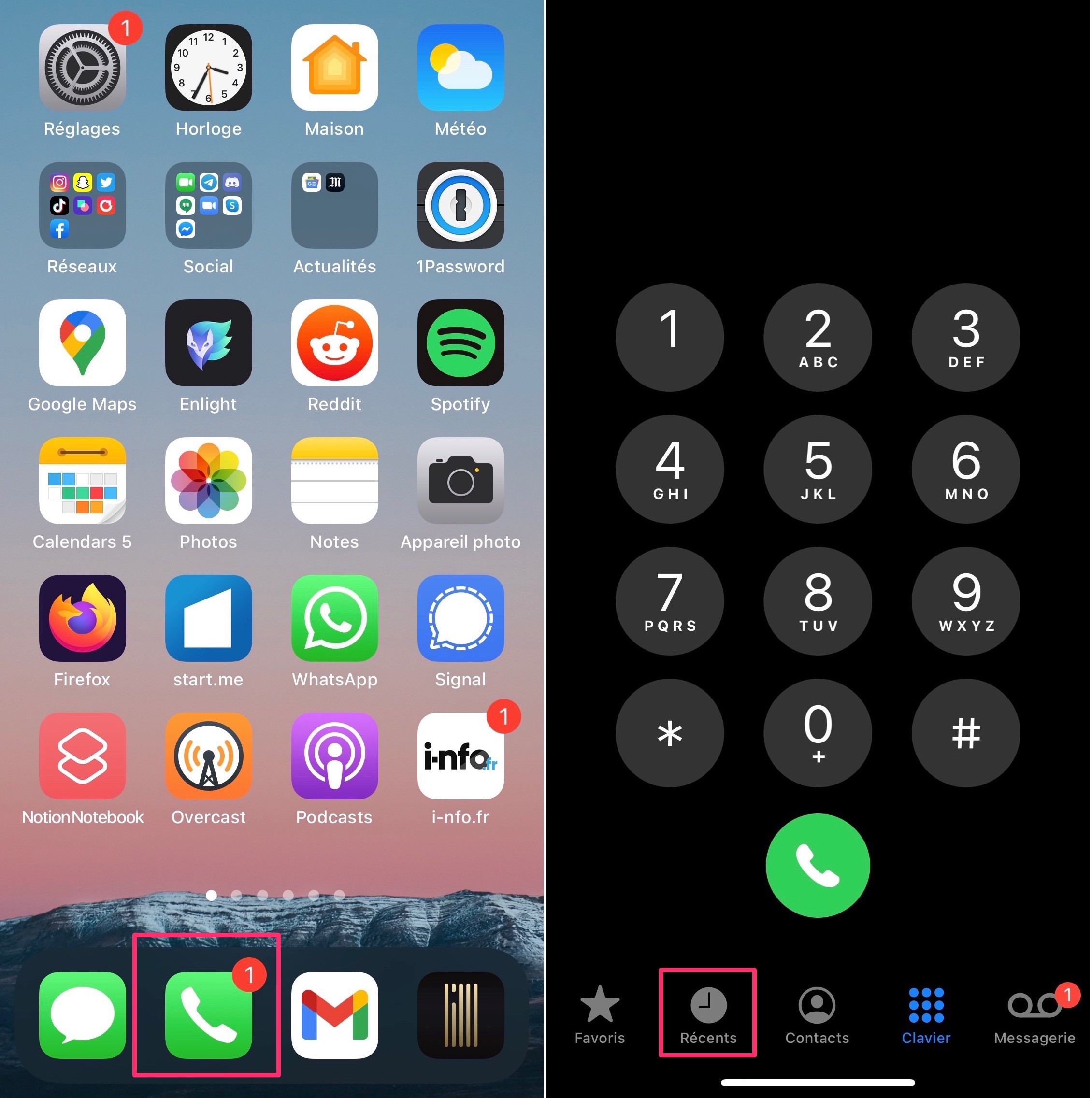
Task: Open the Messagerie voicemail tab
Action: click(x=1034, y=1015)
